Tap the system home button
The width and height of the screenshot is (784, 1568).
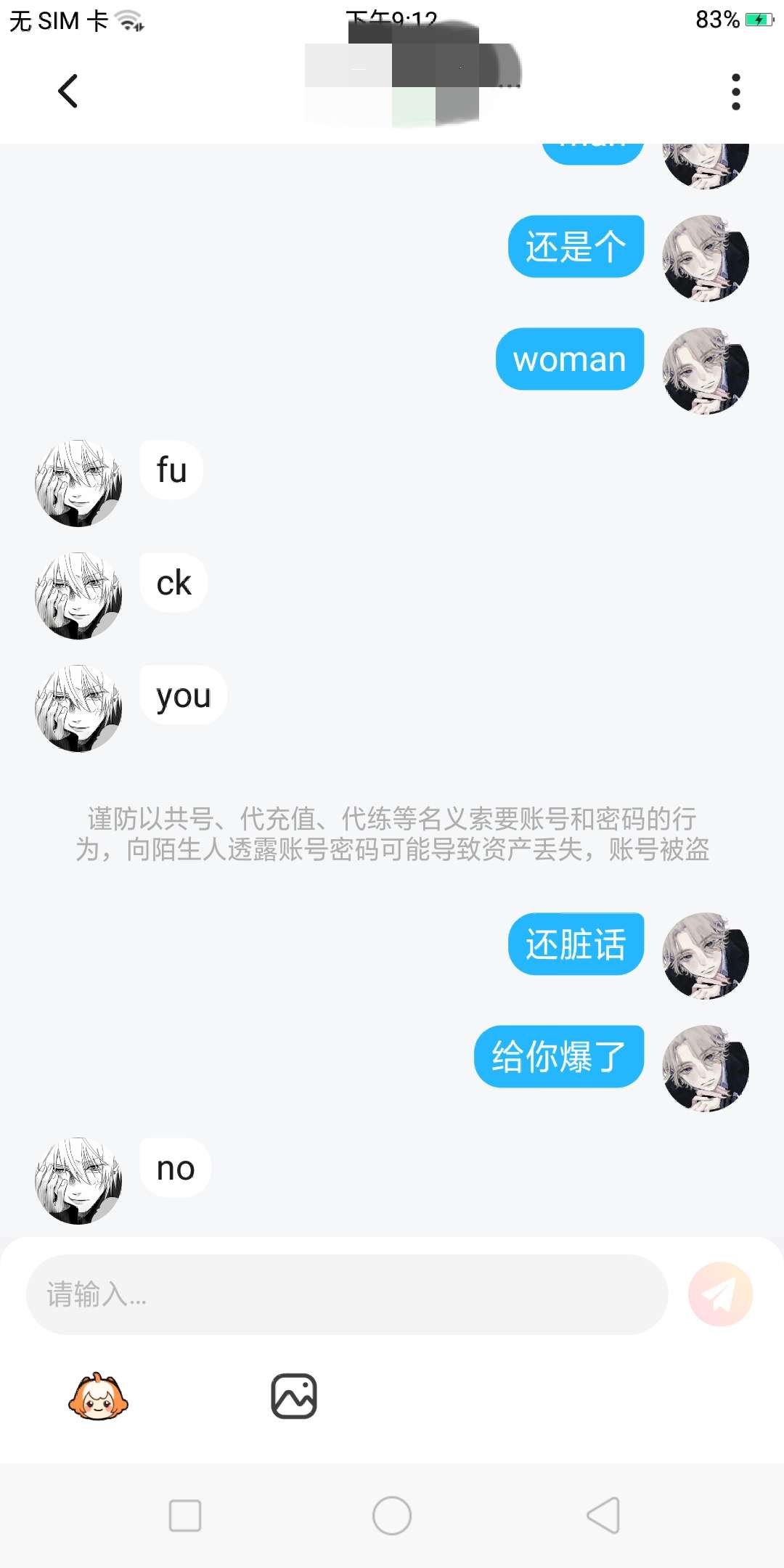(x=392, y=1516)
